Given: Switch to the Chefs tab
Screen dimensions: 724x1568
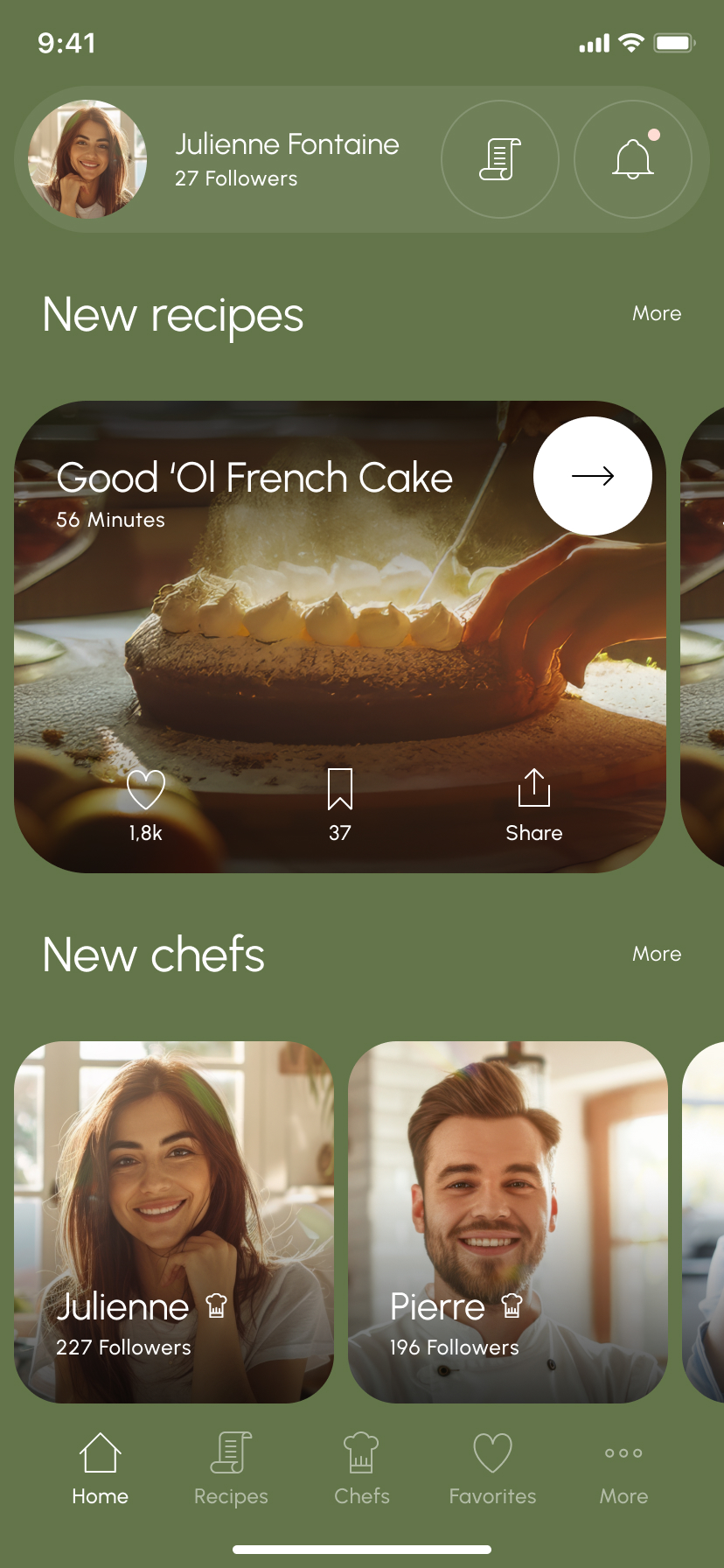Looking at the screenshot, I should click(x=361, y=1470).
